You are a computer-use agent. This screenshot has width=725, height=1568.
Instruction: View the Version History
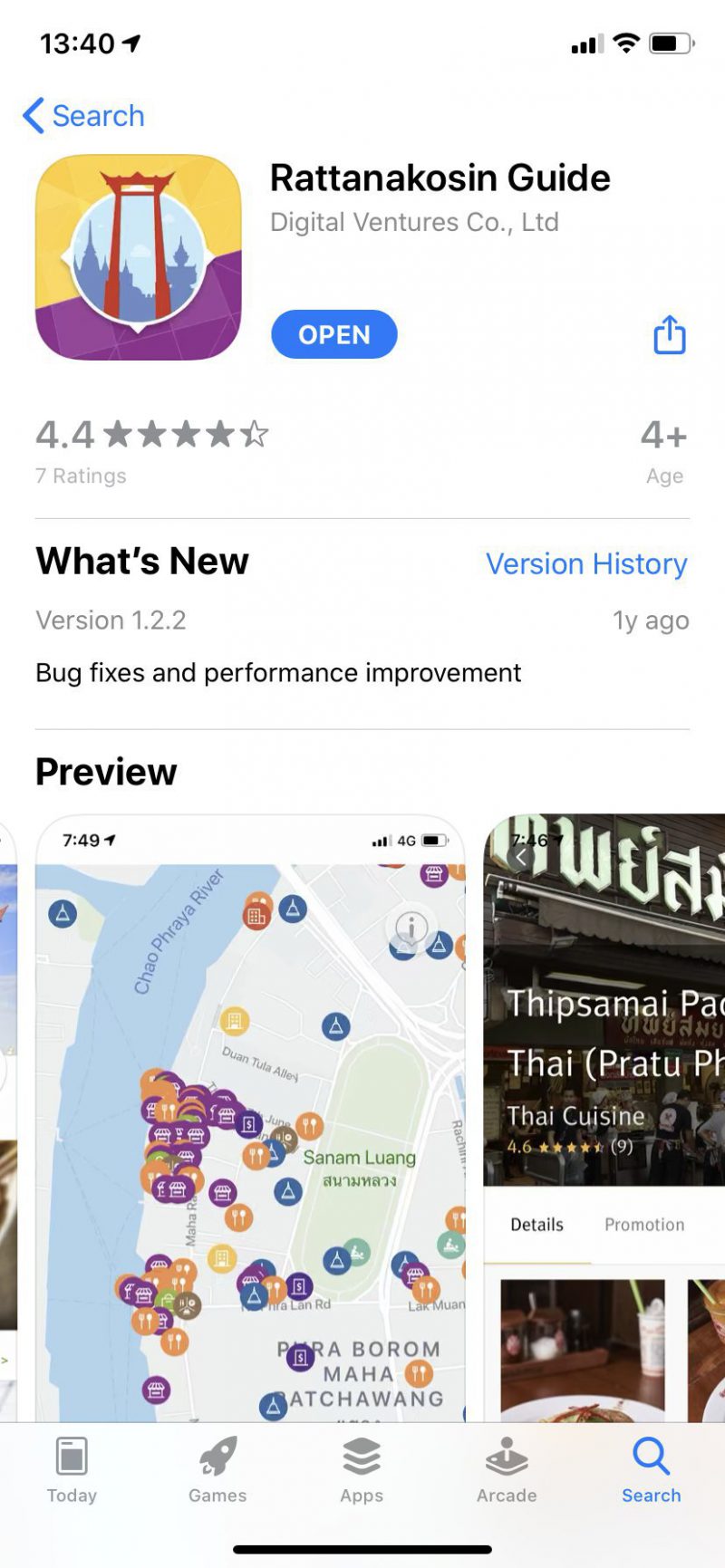(586, 563)
